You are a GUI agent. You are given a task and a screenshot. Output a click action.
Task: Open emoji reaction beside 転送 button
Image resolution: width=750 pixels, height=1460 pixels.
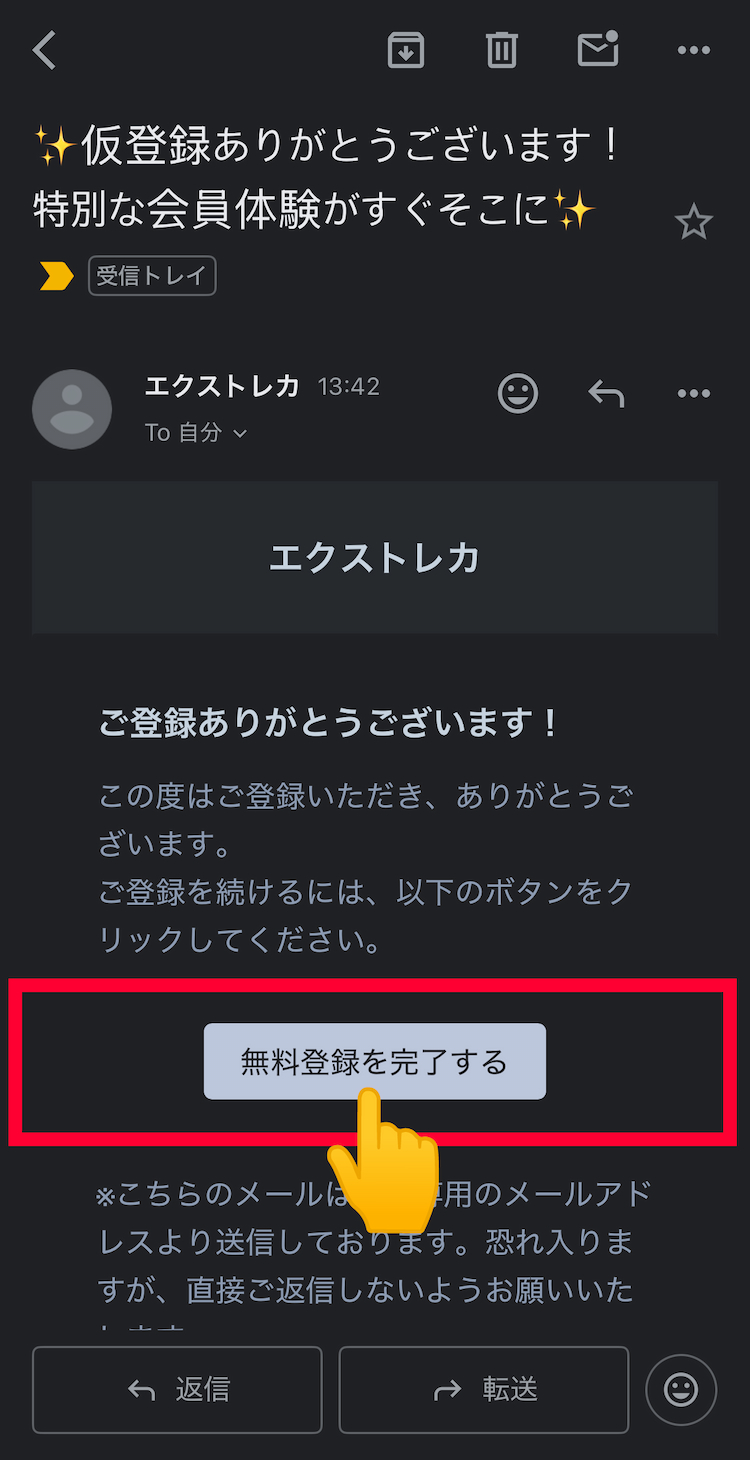681,1389
